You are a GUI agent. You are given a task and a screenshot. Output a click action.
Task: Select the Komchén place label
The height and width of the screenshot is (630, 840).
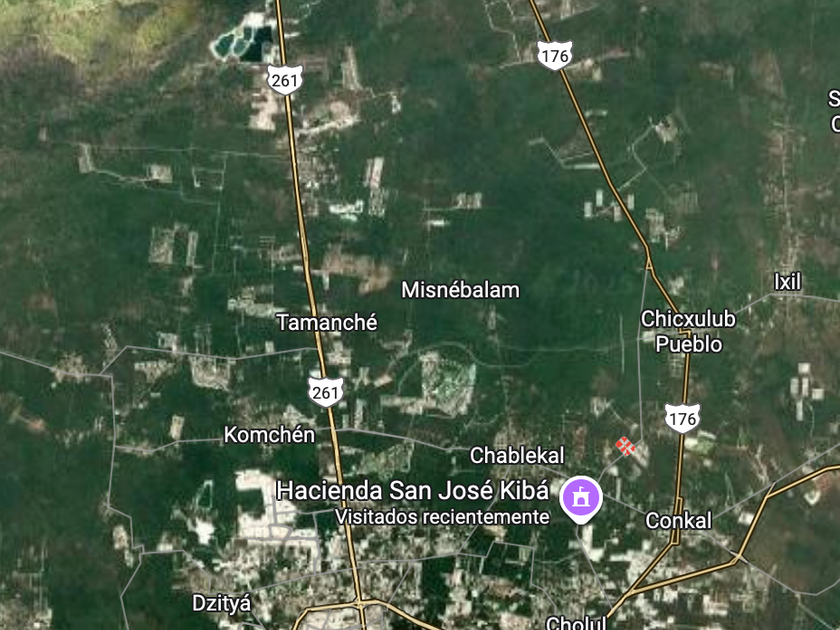click(x=269, y=434)
